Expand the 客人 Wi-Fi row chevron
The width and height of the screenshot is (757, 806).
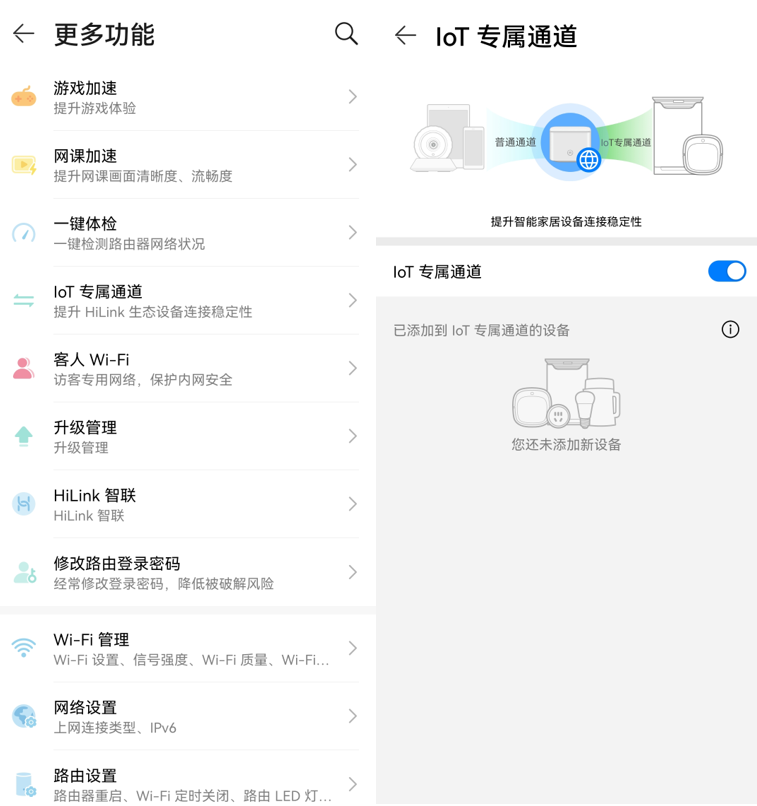tap(350, 367)
